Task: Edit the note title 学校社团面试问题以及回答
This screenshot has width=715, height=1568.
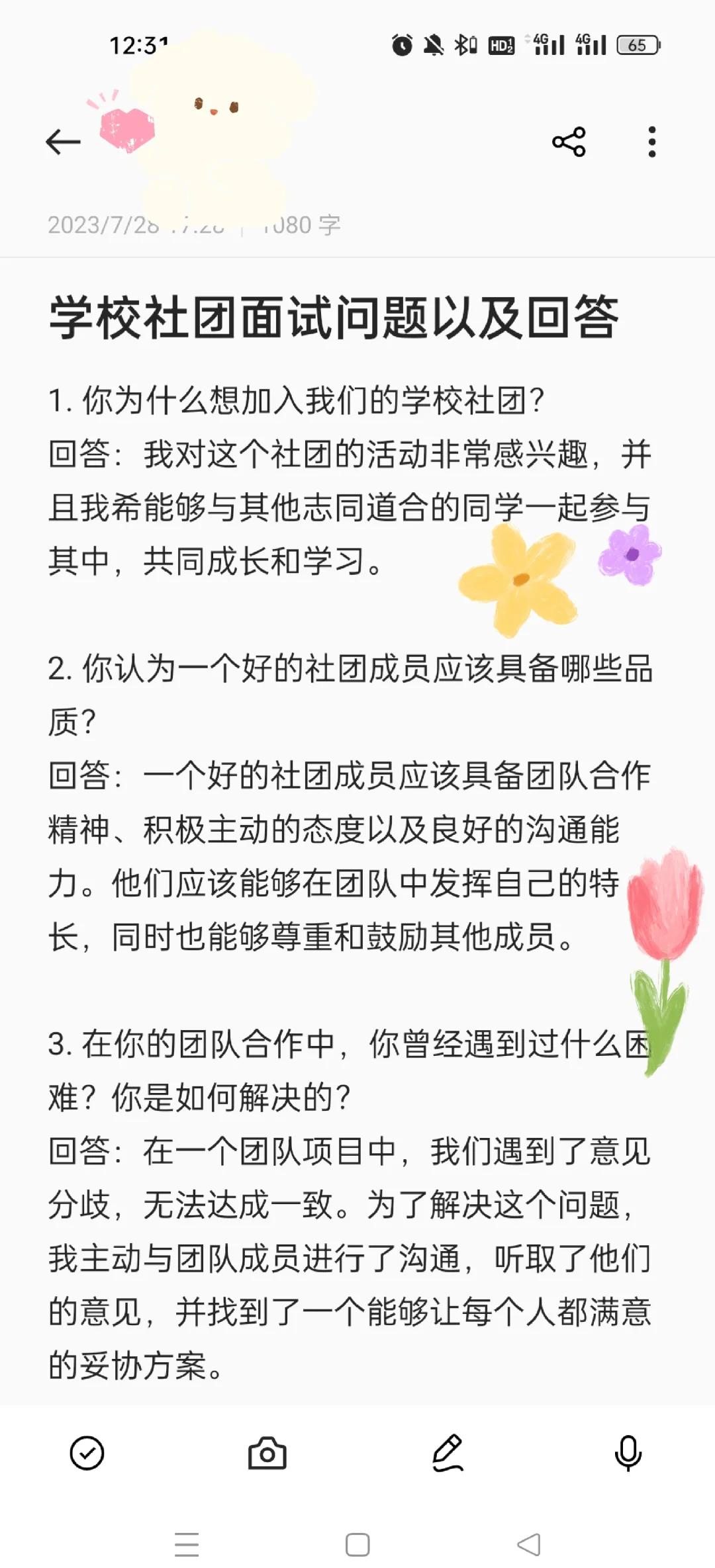Action: [x=334, y=318]
